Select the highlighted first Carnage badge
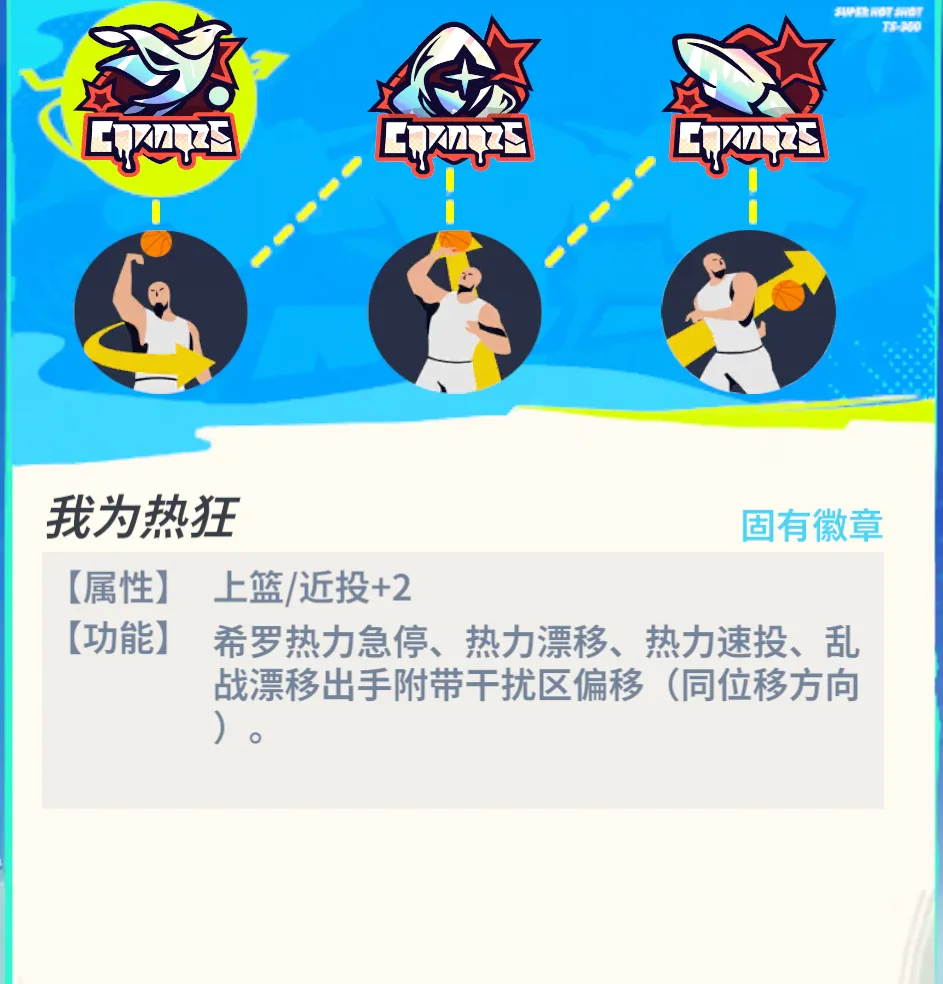This screenshot has height=984, width=943. (160, 100)
